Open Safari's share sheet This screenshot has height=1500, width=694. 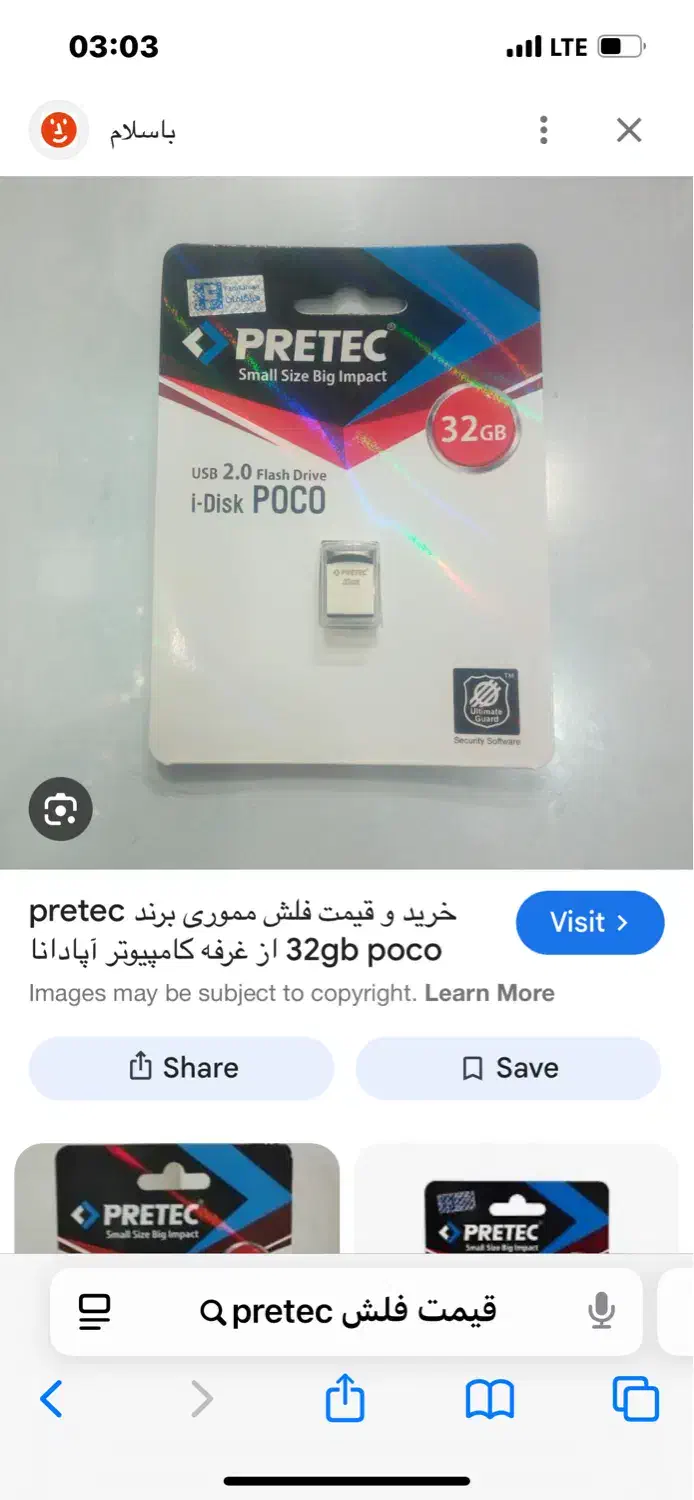coord(345,1399)
